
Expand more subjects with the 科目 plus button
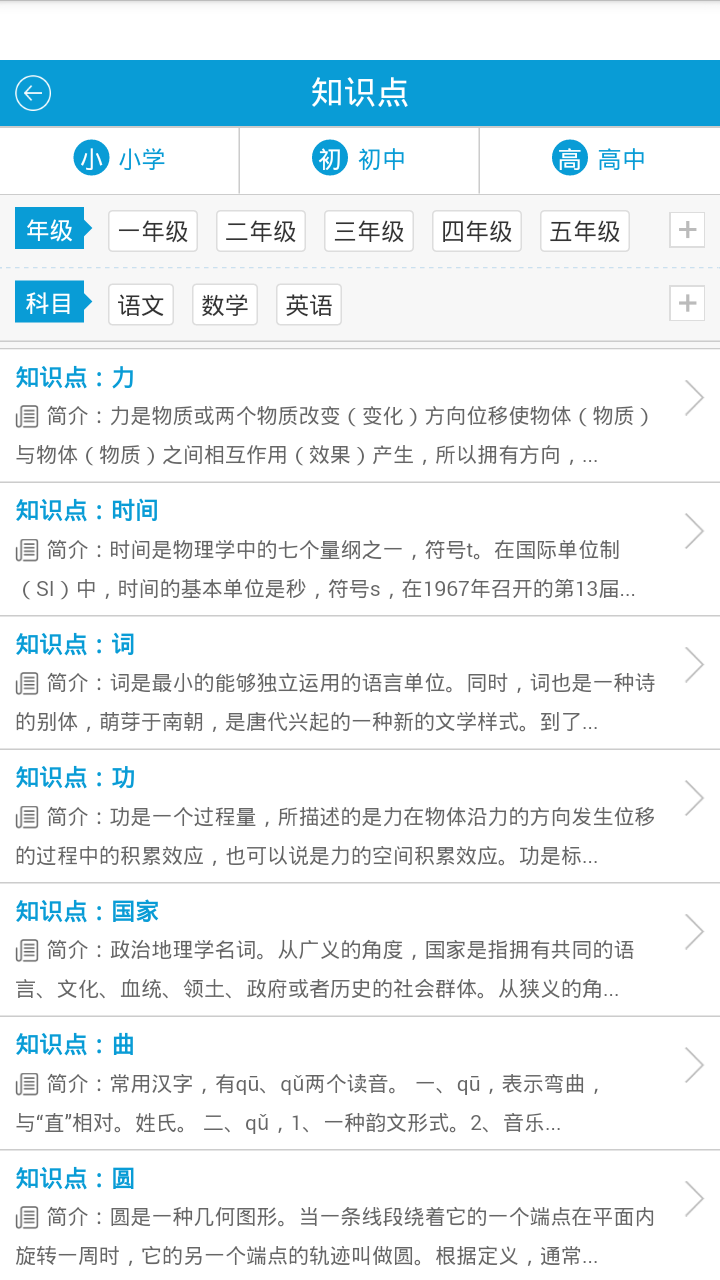click(x=687, y=303)
